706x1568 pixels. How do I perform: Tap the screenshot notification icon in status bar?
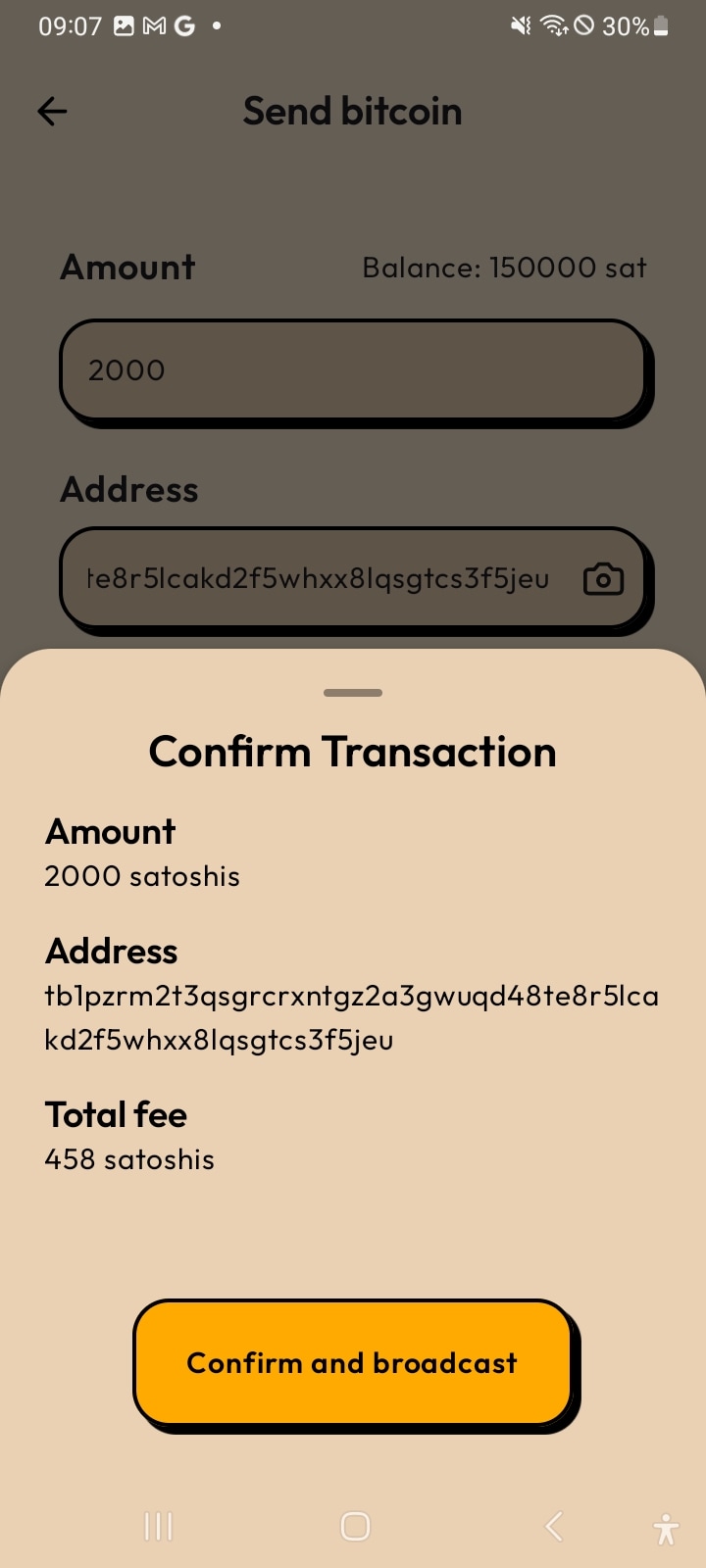[x=122, y=25]
